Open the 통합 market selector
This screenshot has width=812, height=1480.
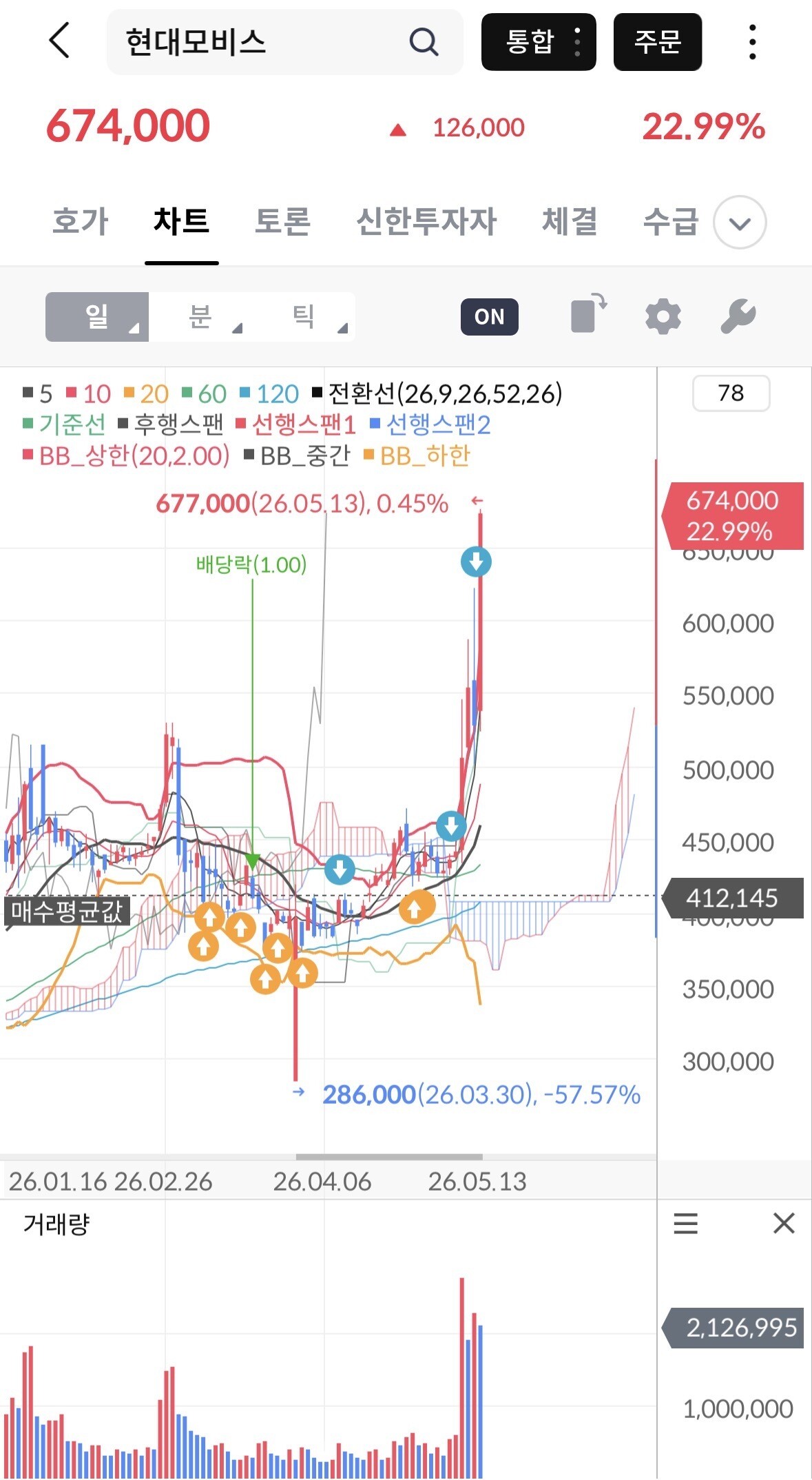tap(539, 42)
